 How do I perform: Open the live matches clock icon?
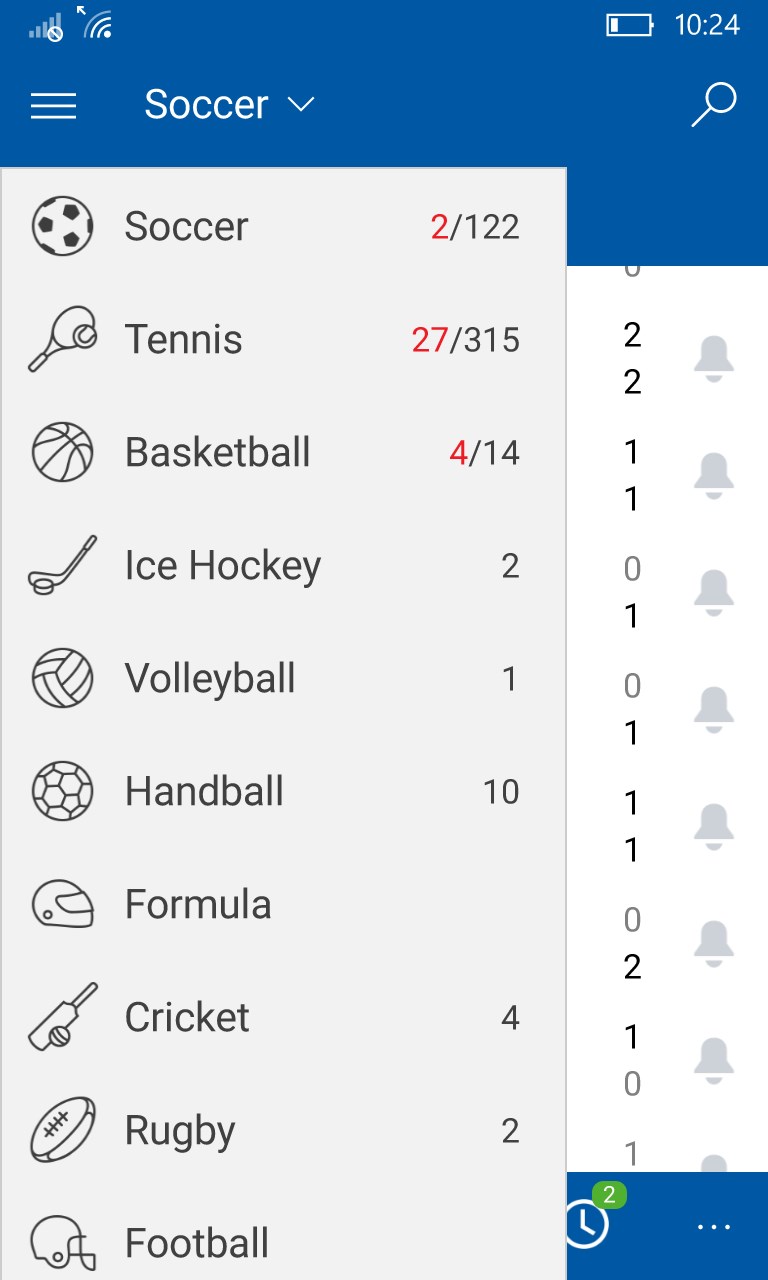586,1223
